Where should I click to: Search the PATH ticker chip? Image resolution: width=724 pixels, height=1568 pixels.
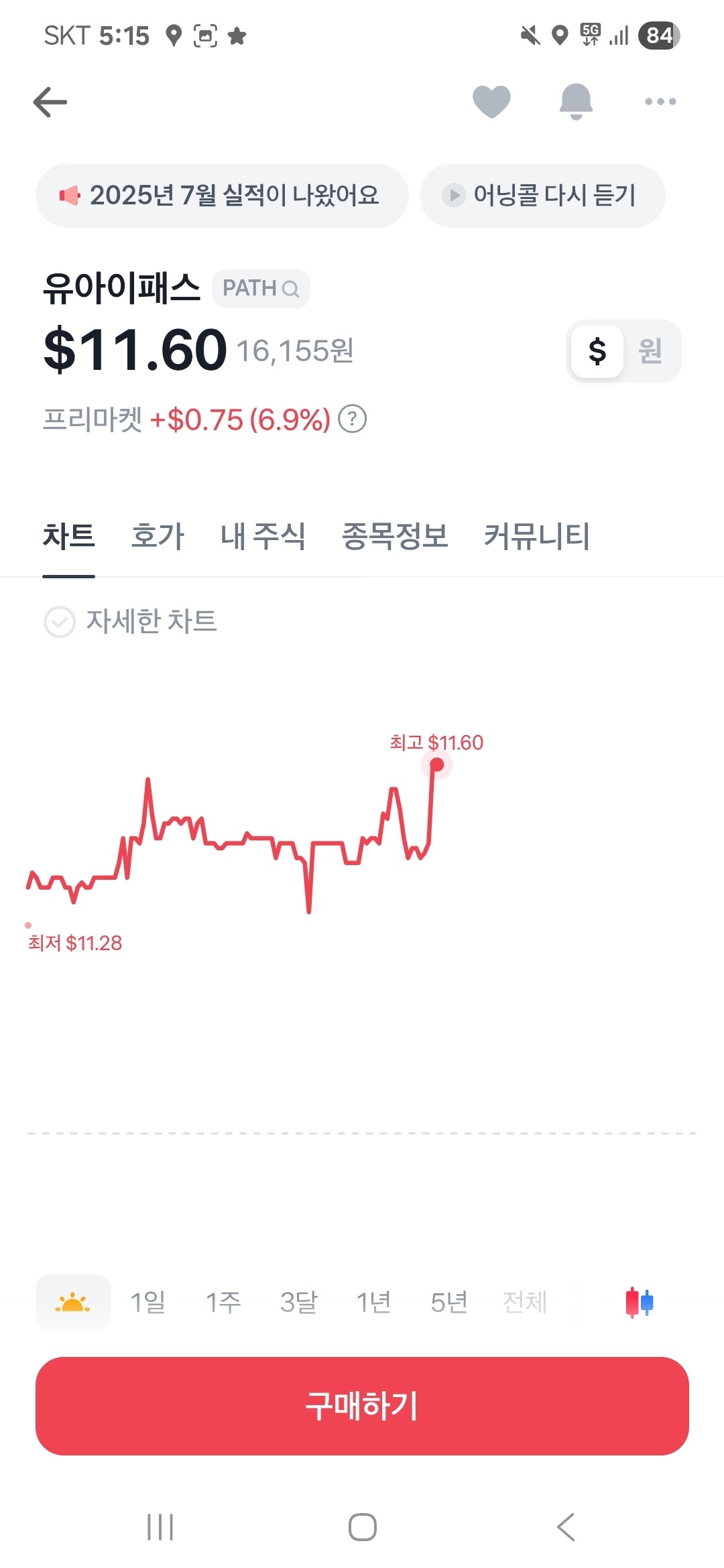click(261, 289)
